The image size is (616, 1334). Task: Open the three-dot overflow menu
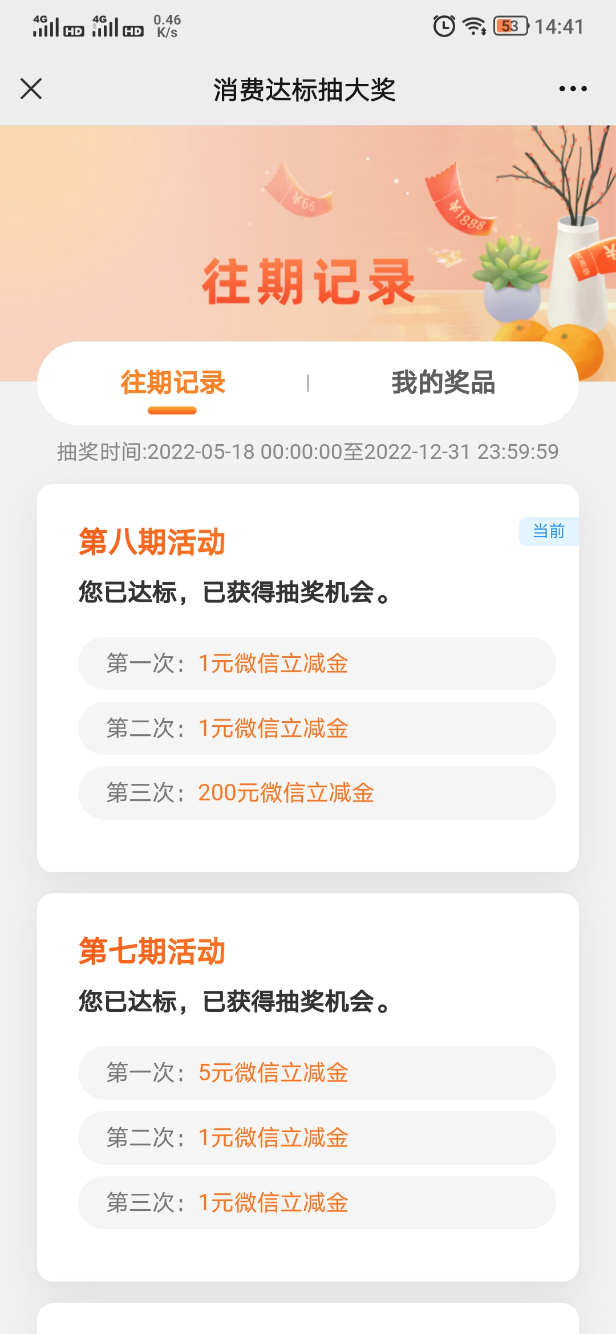point(573,89)
